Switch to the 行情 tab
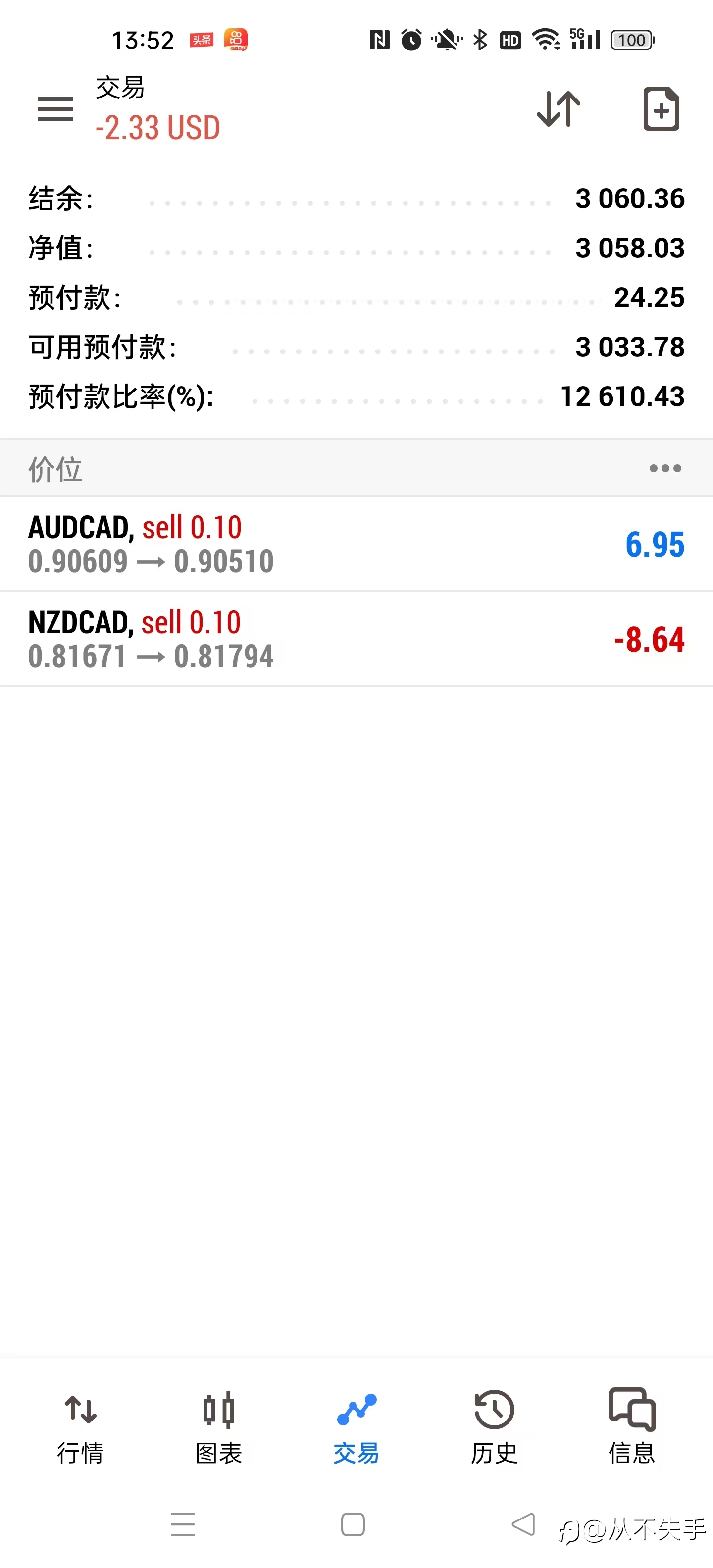This screenshot has width=713, height=1568. 80,1427
